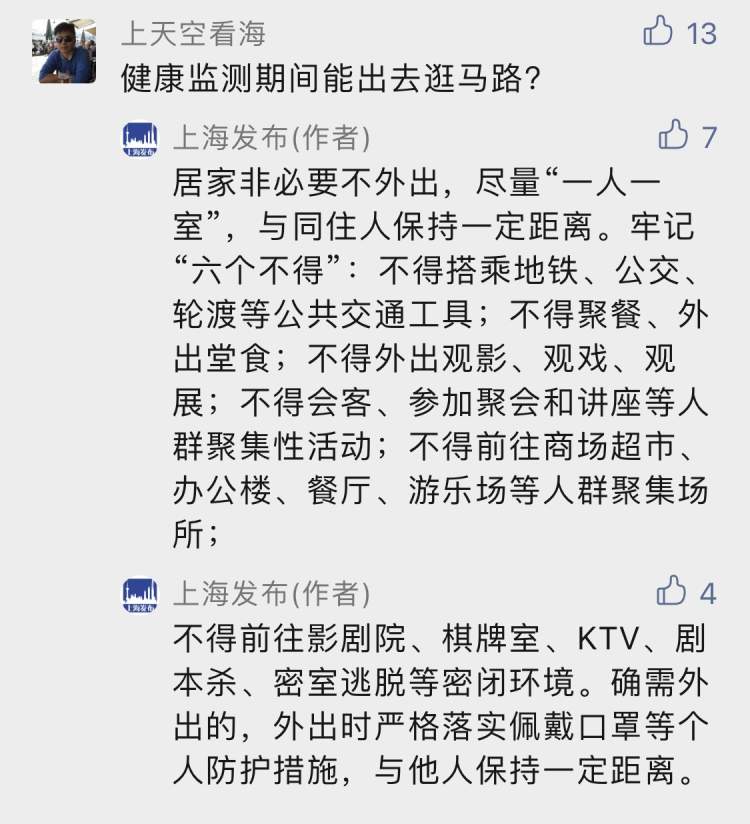The height and width of the screenshot is (824, 750).
Task: Like 上海发布's reply with 7 likes
Action: point(674,135)
